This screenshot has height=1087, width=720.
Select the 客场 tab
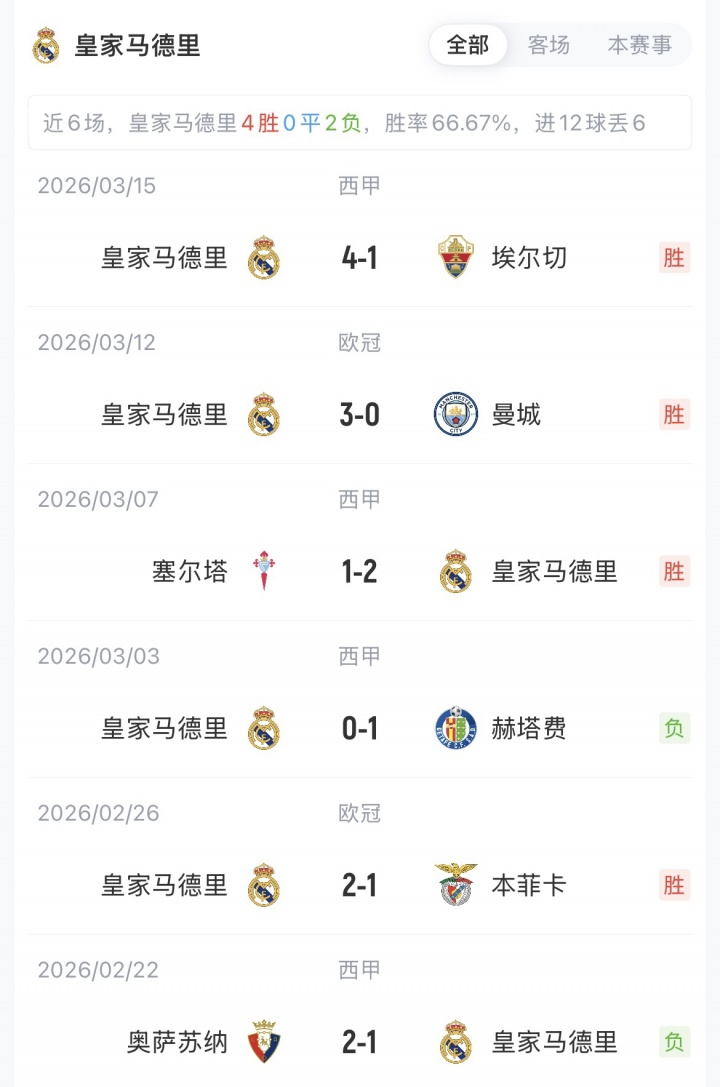549,45
